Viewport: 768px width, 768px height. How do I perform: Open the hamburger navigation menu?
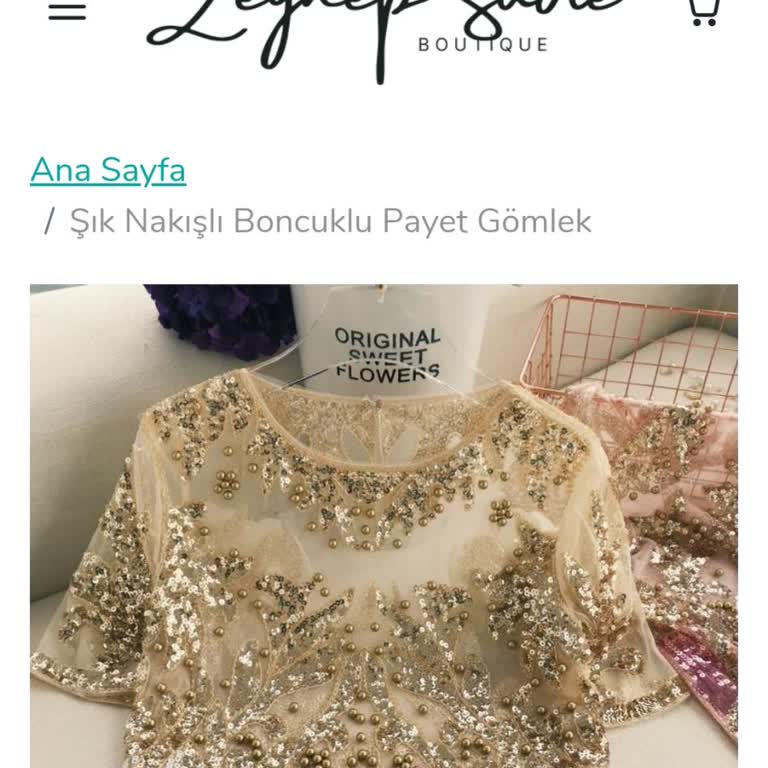[x=67, y=10]
